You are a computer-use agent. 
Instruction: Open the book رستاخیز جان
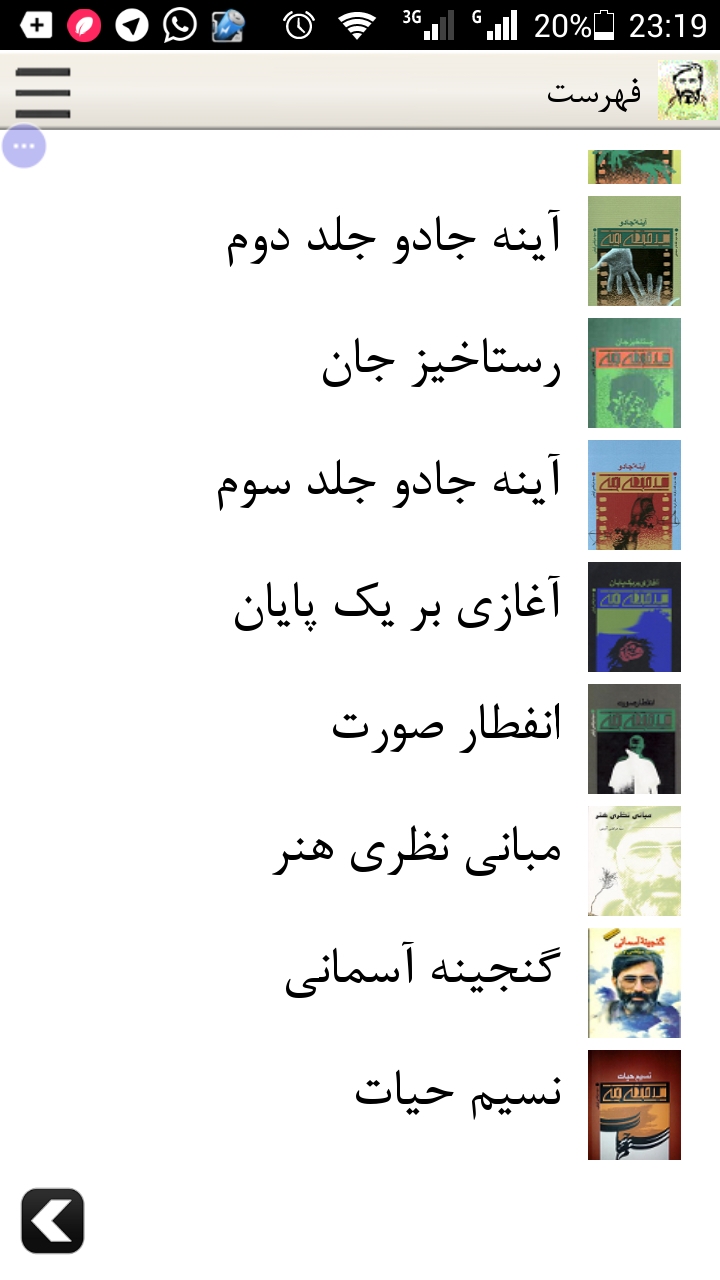coord(360,373)
